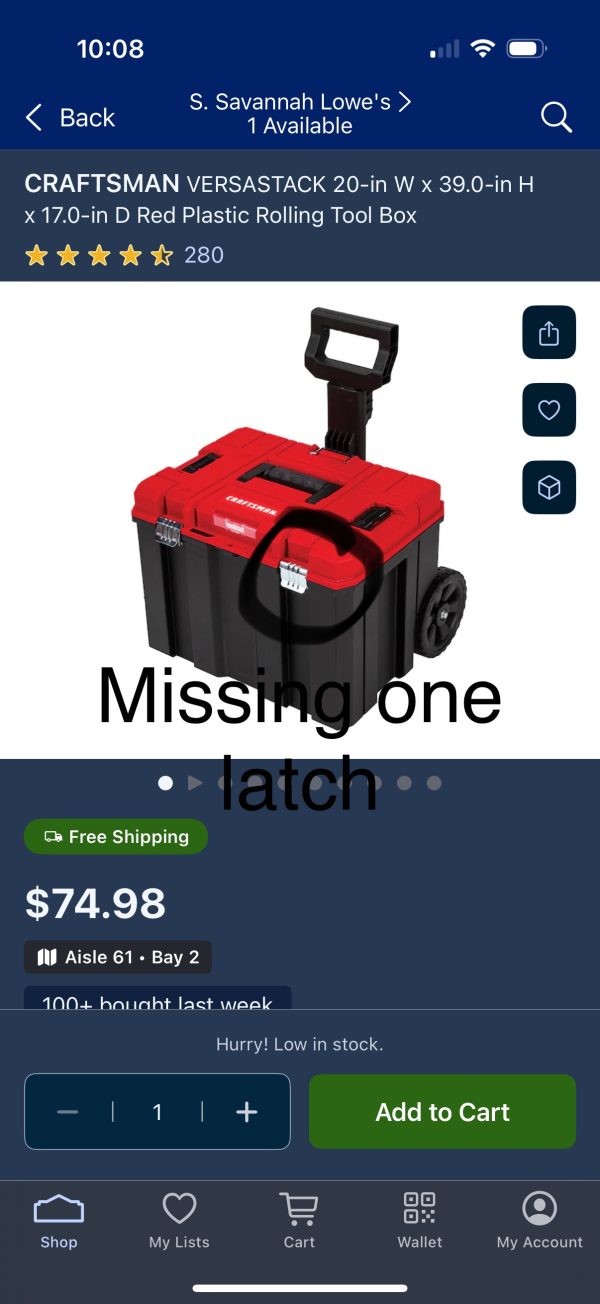Image resolution: width=600 pixels, height=1304 pixels.
Task: Open the Wallet tab
Action: pyautogui.click(x=420, y=1222)
